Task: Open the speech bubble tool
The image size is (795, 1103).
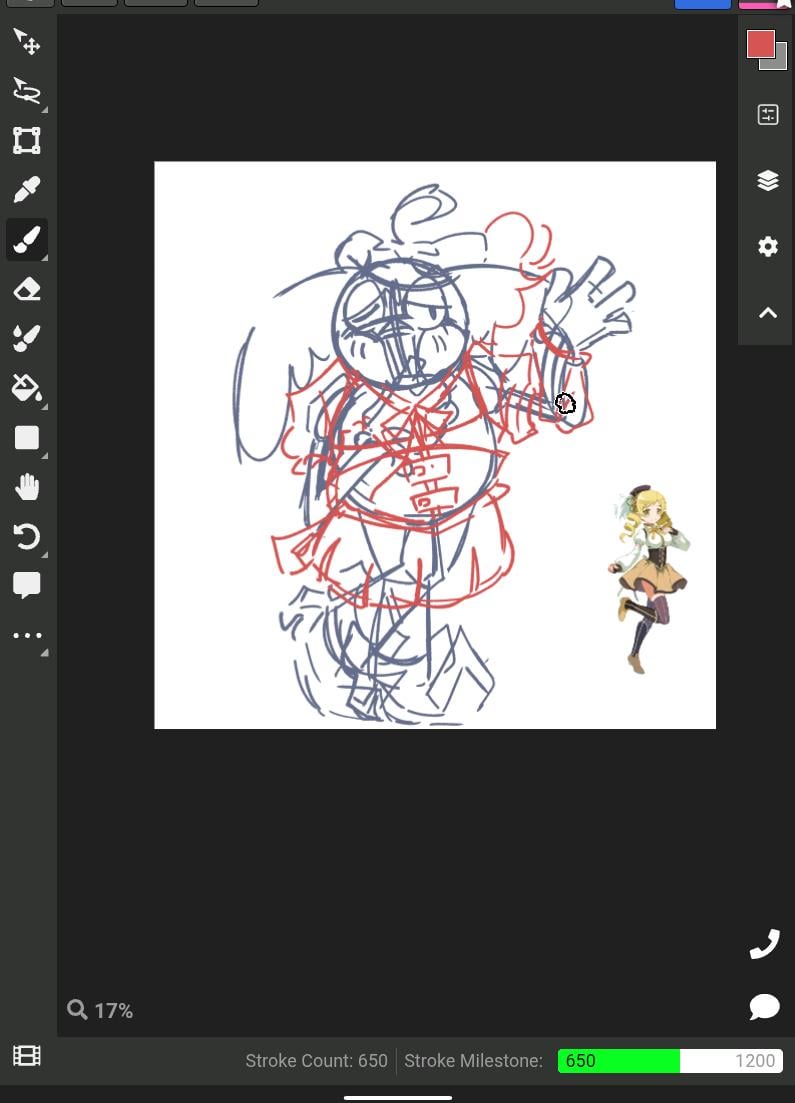Action: pos(27,585)
